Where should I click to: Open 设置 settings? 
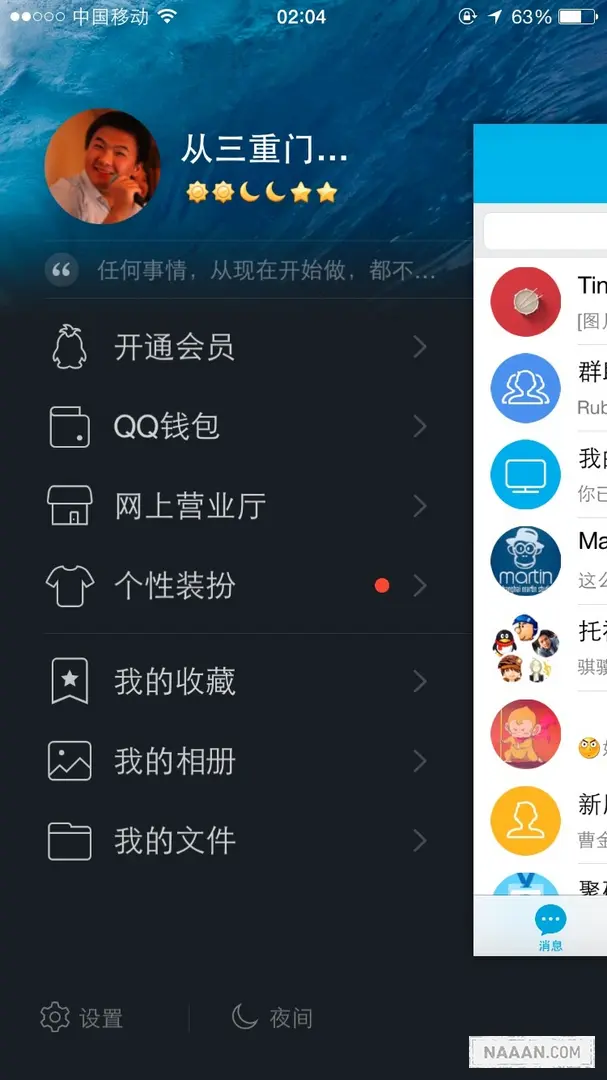tap(82, 1018)
